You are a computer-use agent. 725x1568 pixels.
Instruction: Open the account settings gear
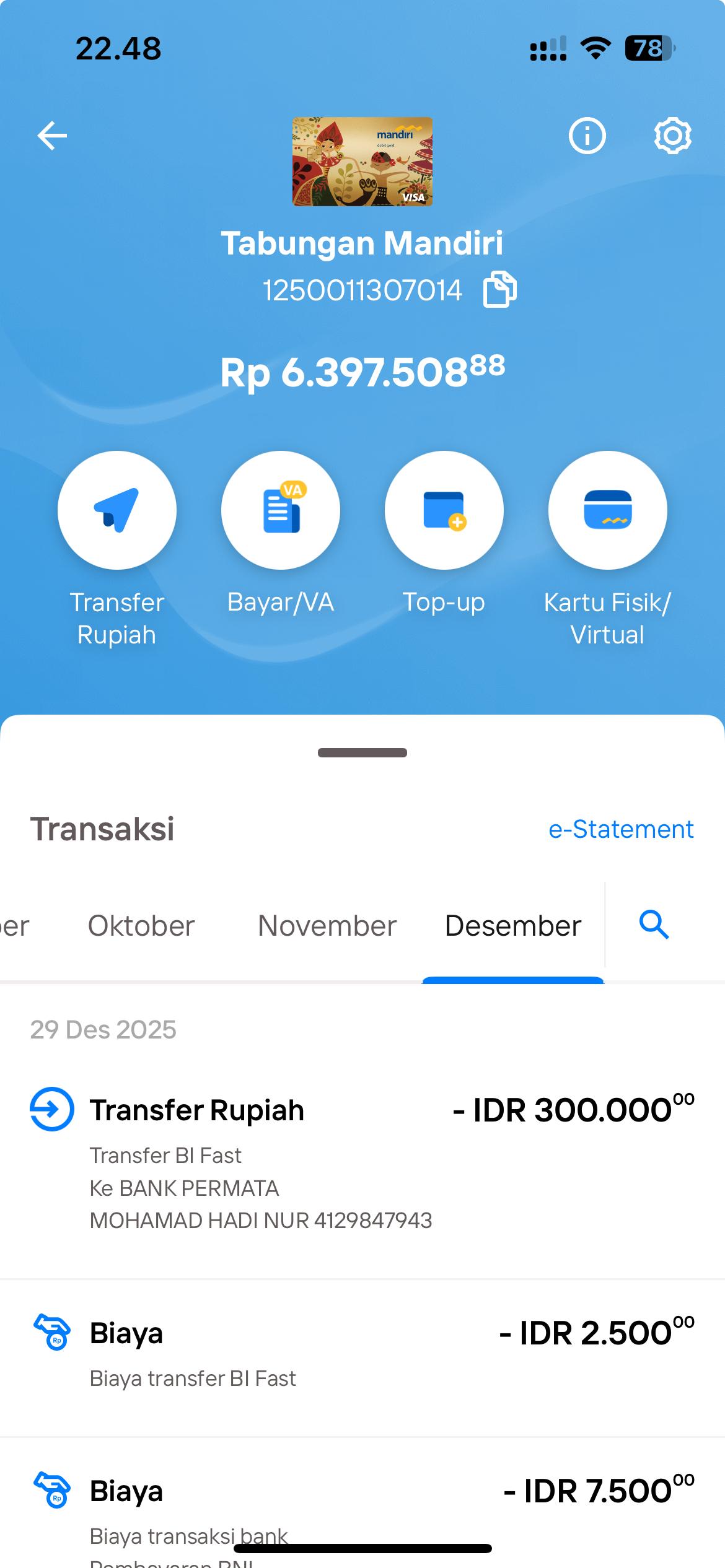pyautogui.click(x=672, y=136)
